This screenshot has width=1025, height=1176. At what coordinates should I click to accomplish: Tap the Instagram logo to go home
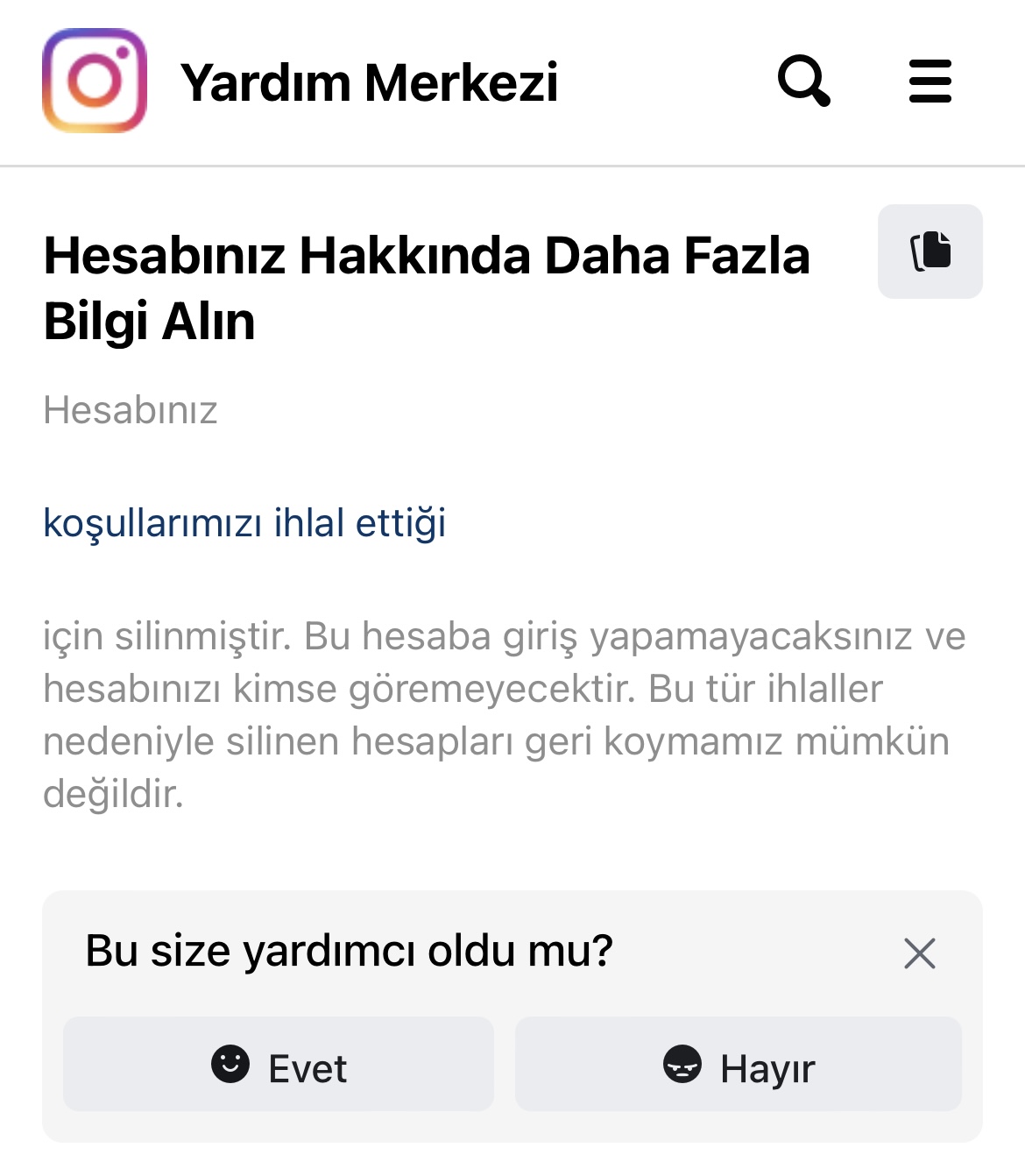tap(95, 81)
